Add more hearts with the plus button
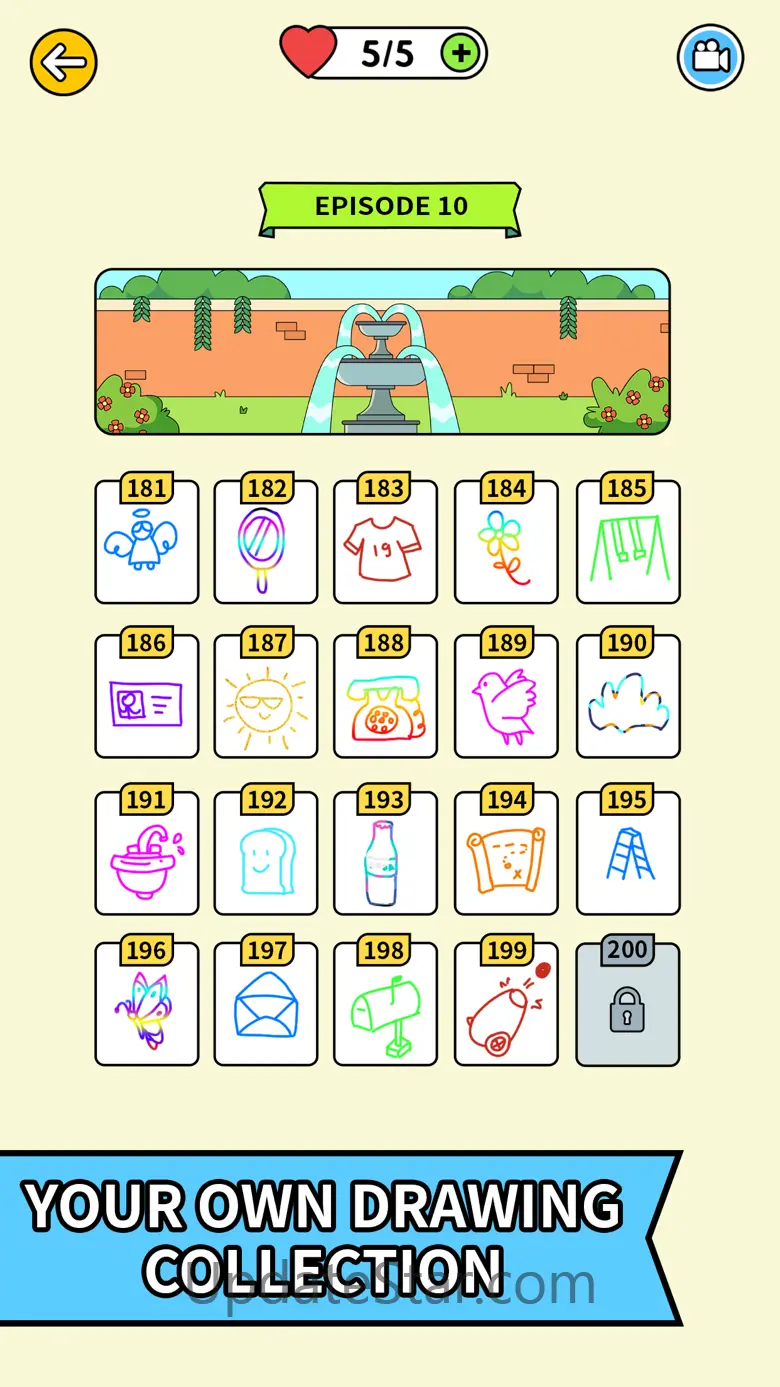This screenshot has width=780, height=1387. pos(461,54)
